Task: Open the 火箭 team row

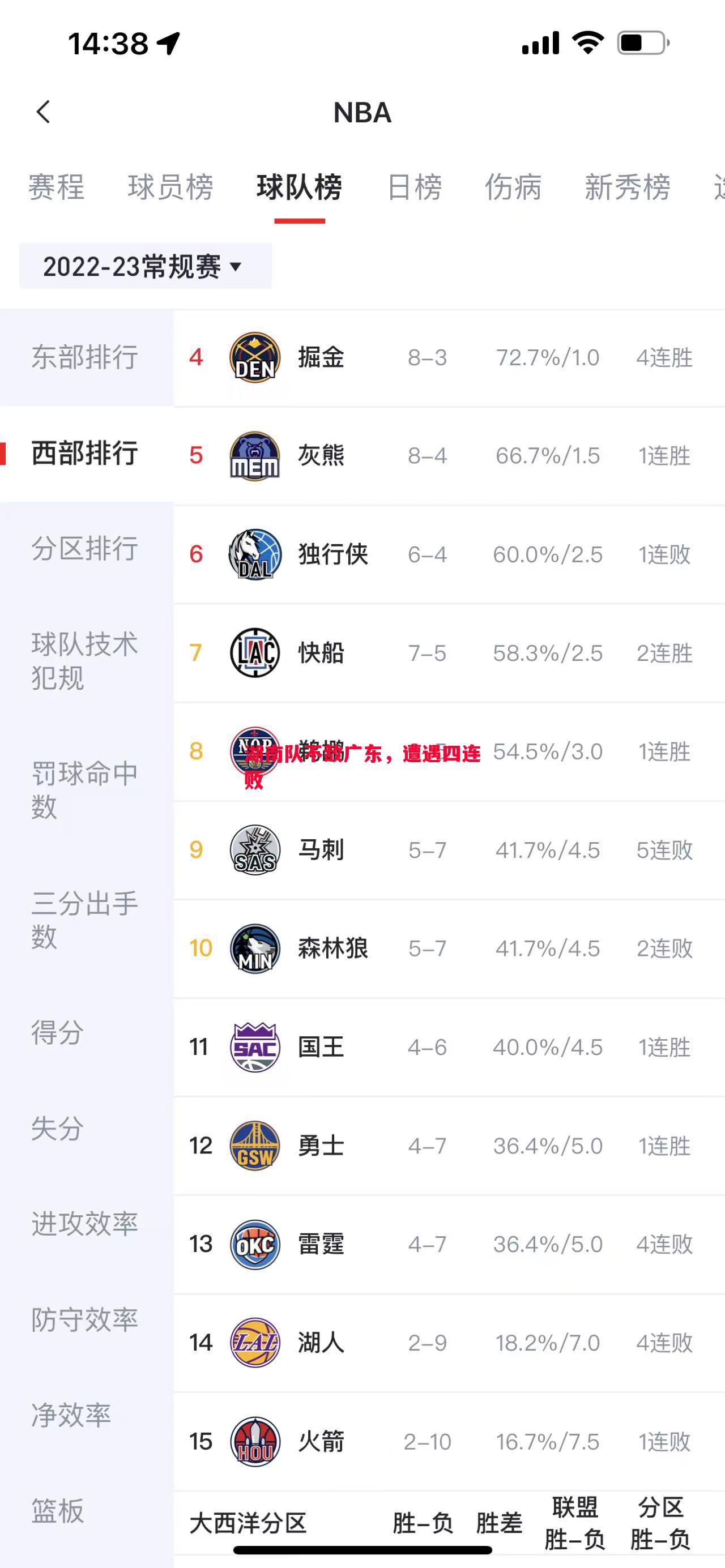Action: 448,1441
